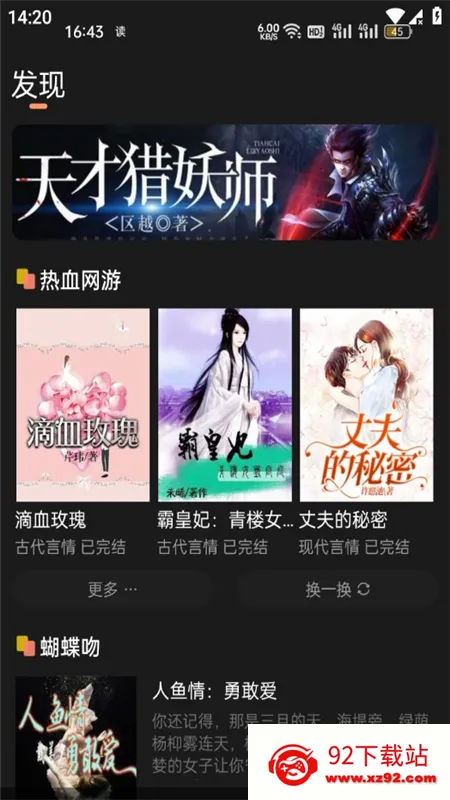Open 人鱼情：勇敢爱 in the 蝴蝶吻 section

click(x=214, y=691)
